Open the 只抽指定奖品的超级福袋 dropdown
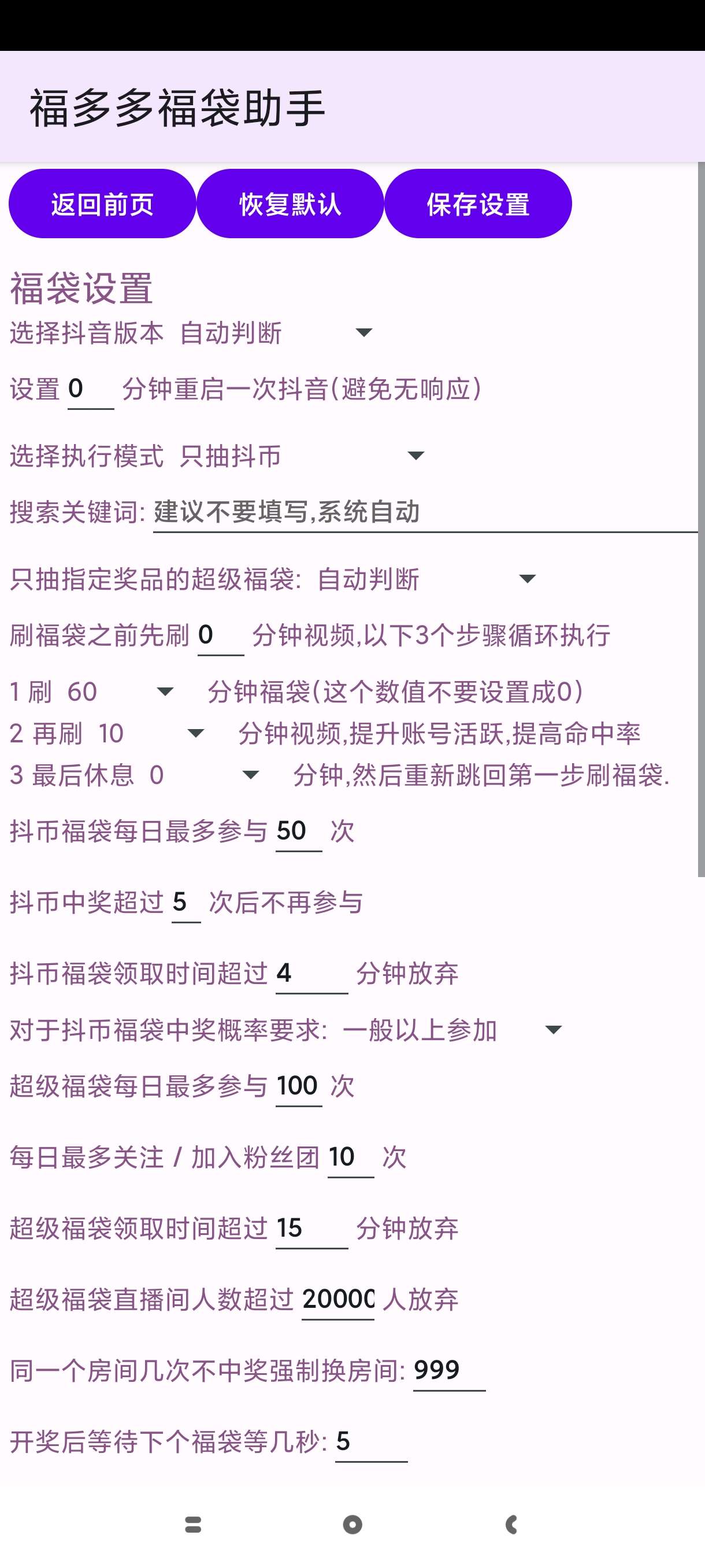 point(426,579)
